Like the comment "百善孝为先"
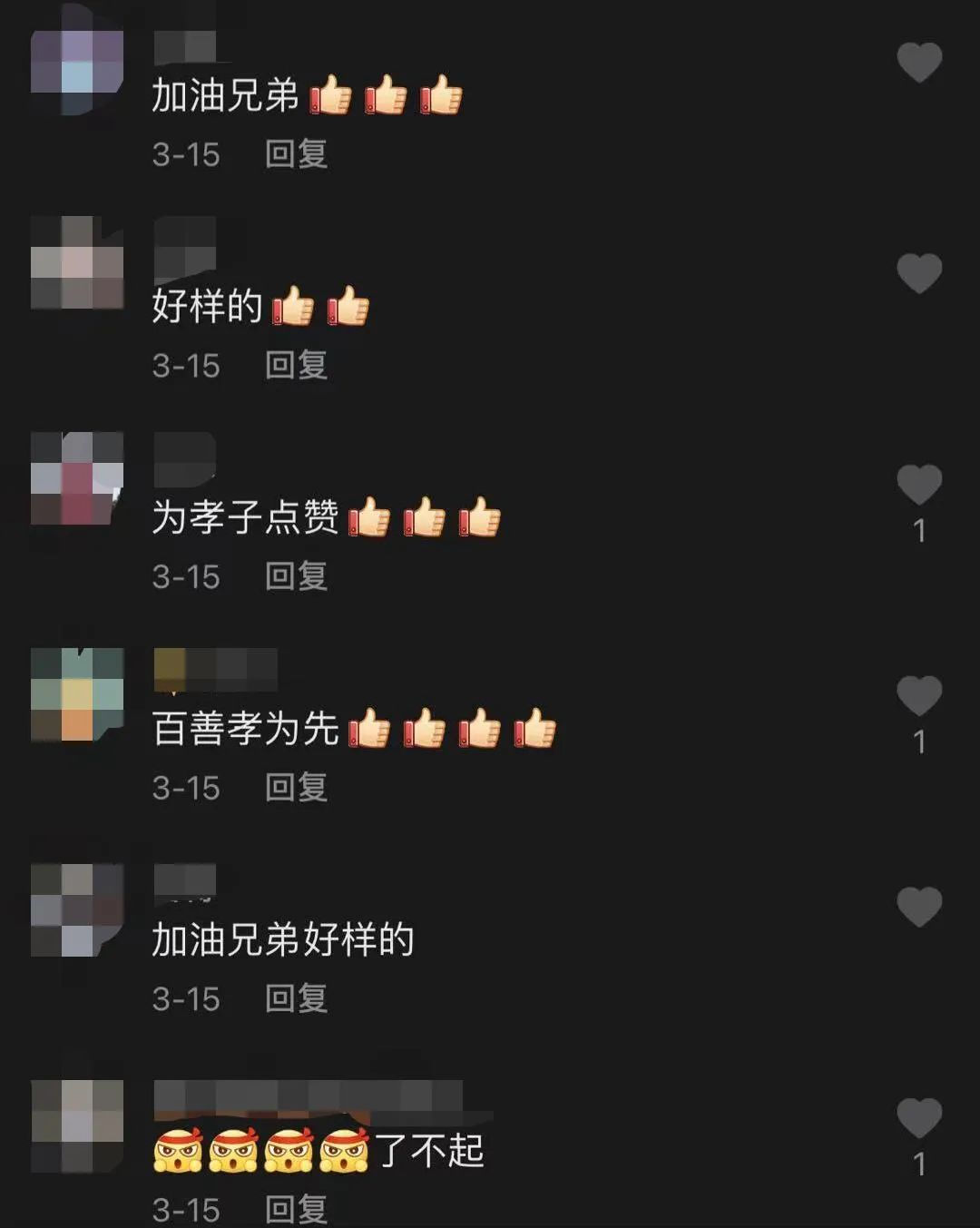Viewport: 980px width, 1228px height. tap(919, 695)
